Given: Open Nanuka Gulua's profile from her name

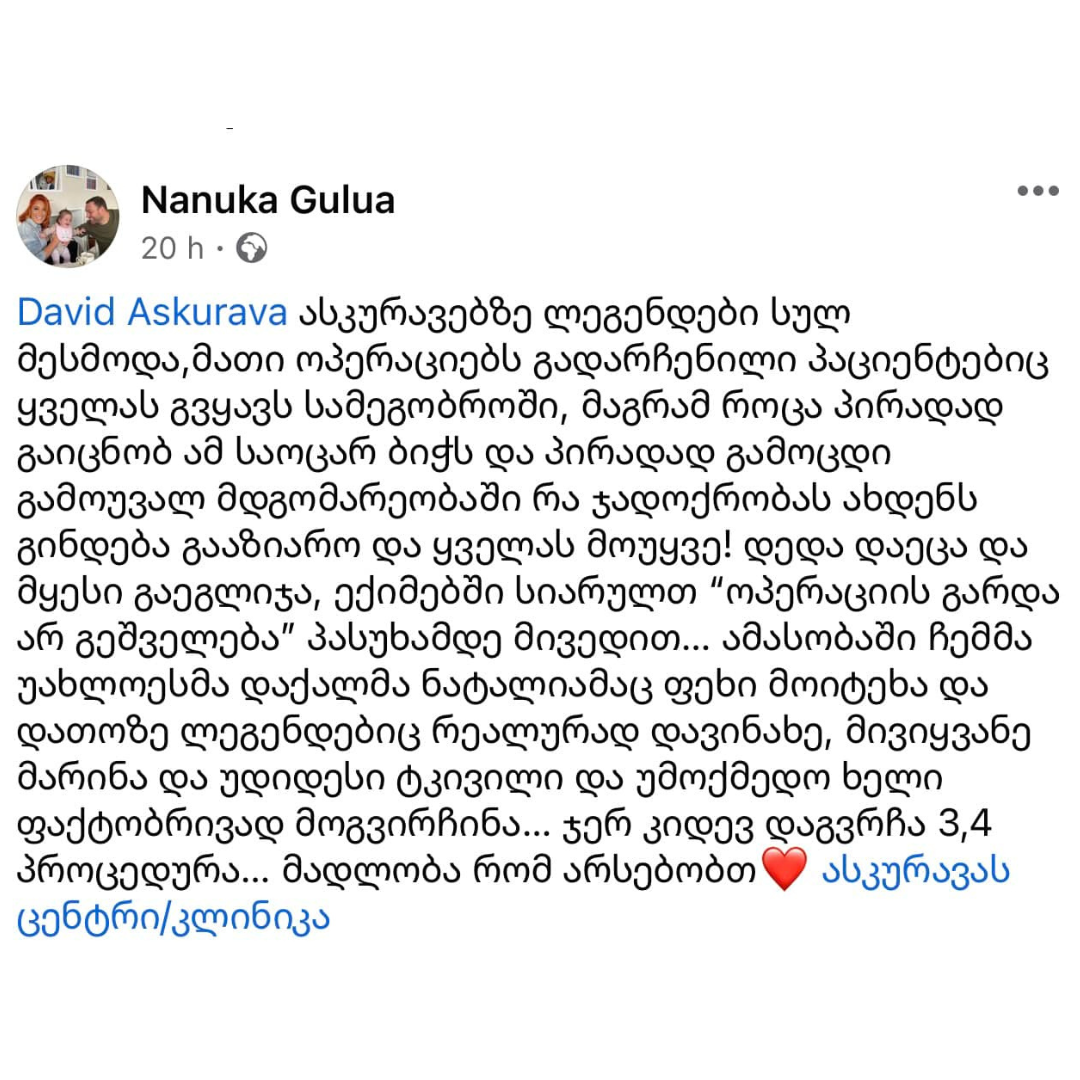Looking at the screenshot, I should point(268,200).
